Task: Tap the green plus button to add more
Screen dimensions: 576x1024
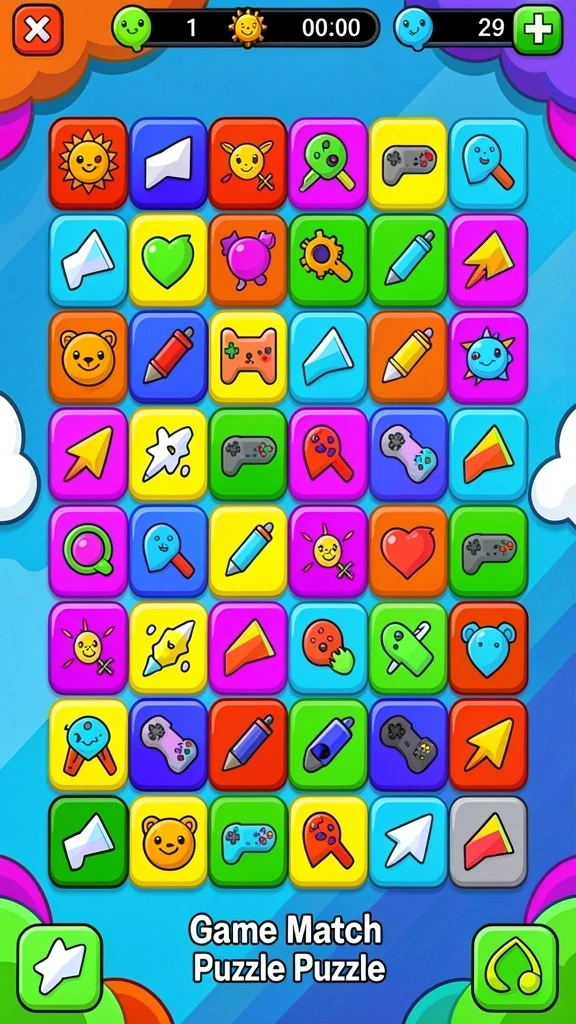Action: pos(537,29)
